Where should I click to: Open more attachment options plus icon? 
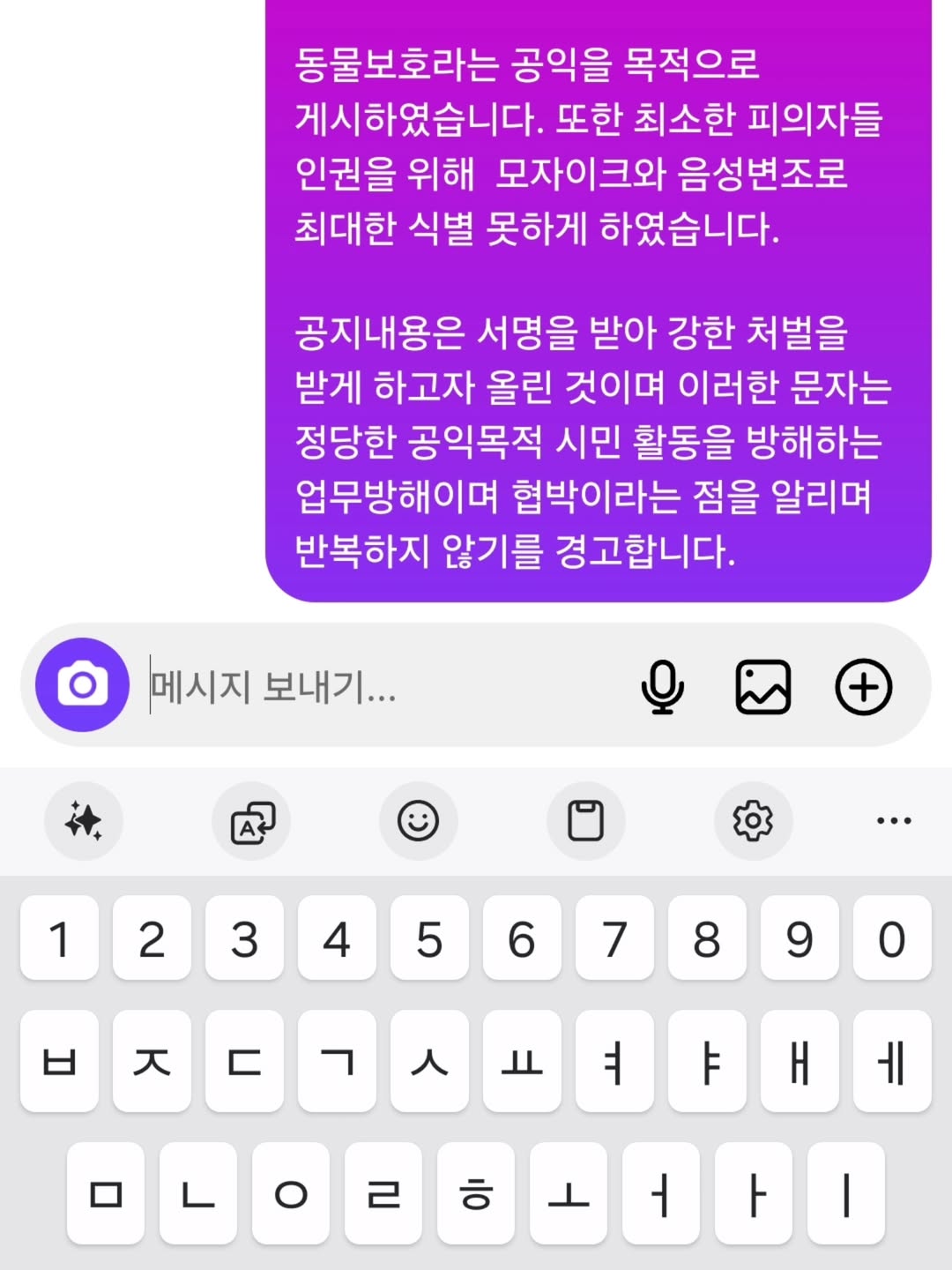(x=863, y=686)
